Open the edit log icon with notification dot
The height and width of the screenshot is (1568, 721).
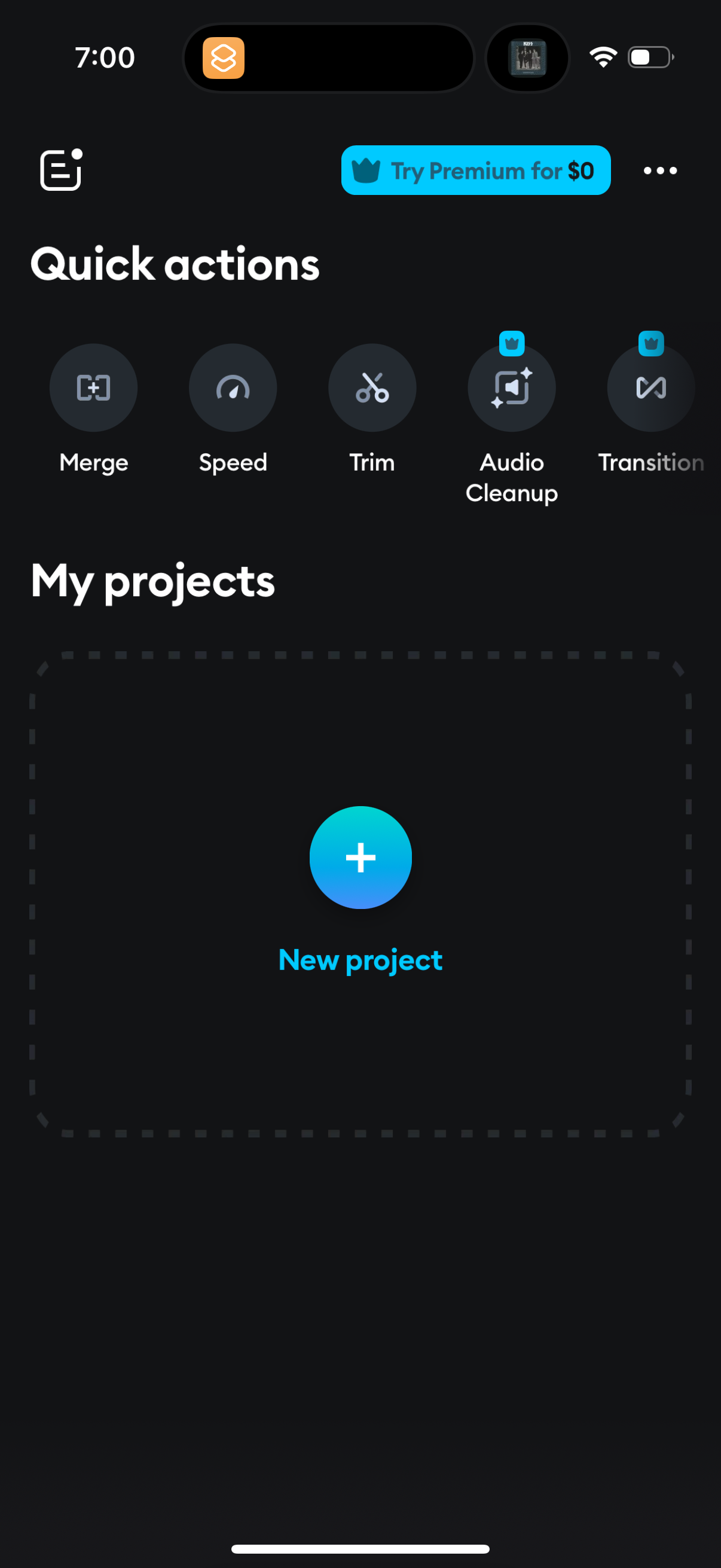[x=60, y=171]
